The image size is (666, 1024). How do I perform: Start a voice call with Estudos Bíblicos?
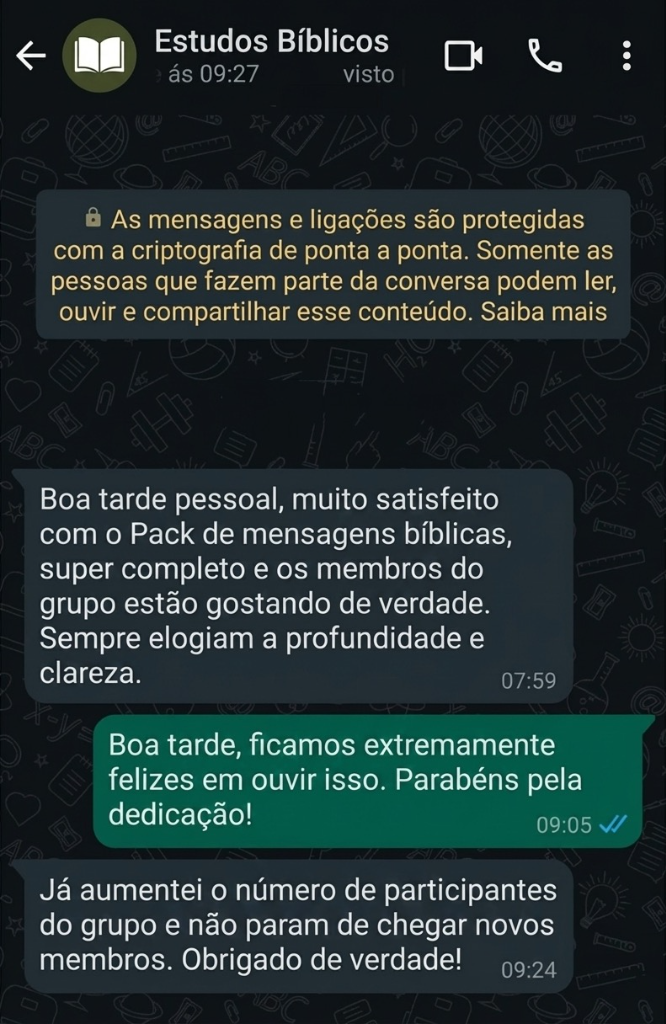click(545, 57)
